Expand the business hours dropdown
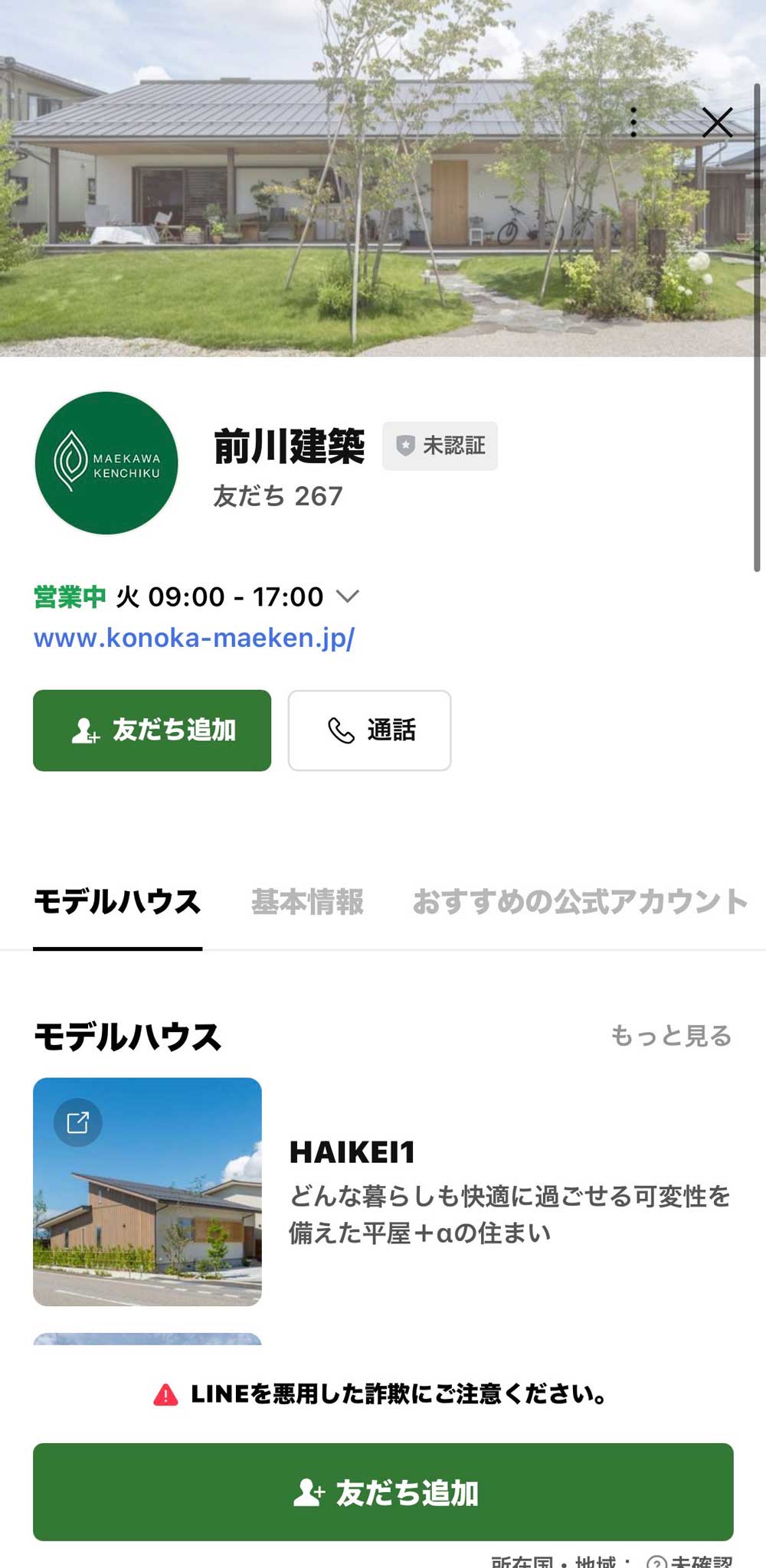 (x=348, y=596)
